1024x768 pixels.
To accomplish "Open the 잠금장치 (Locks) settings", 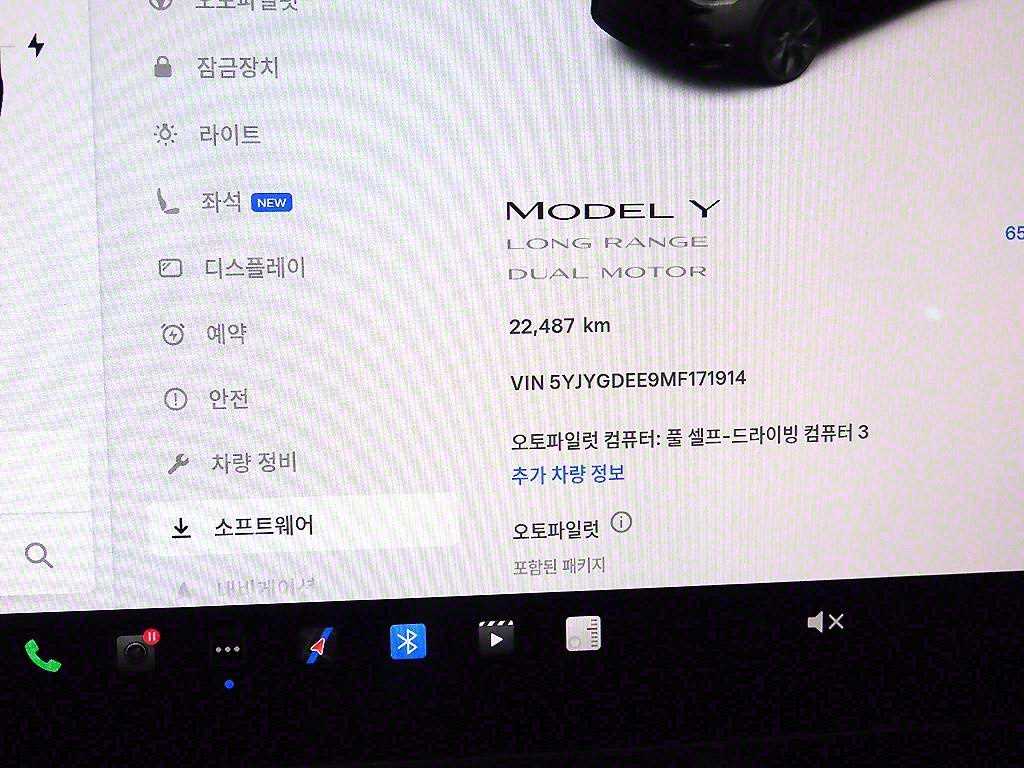I will pyautogui.click(x=236, y=68).
